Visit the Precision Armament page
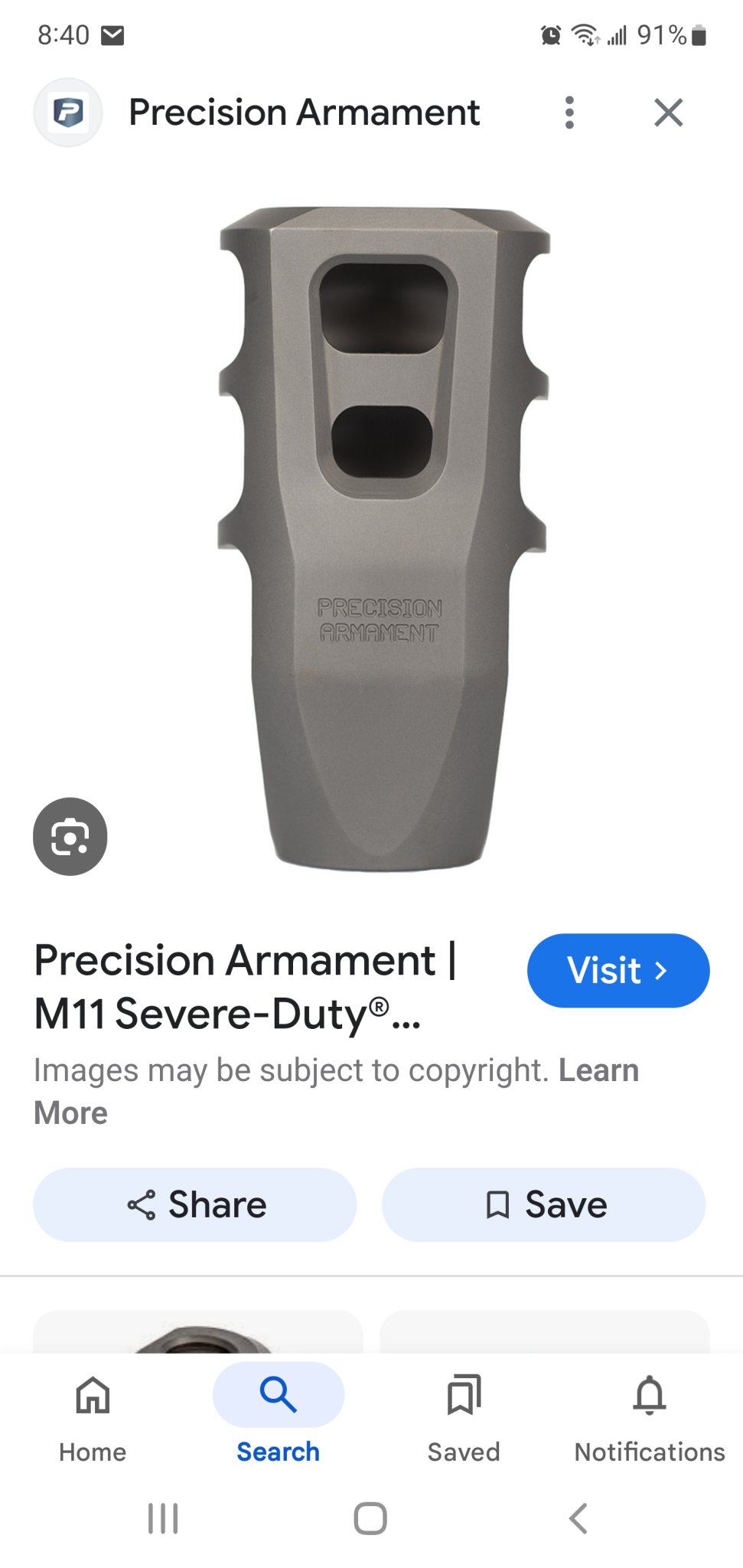Screen dimensions: 743x1568 tap(618, 970)
